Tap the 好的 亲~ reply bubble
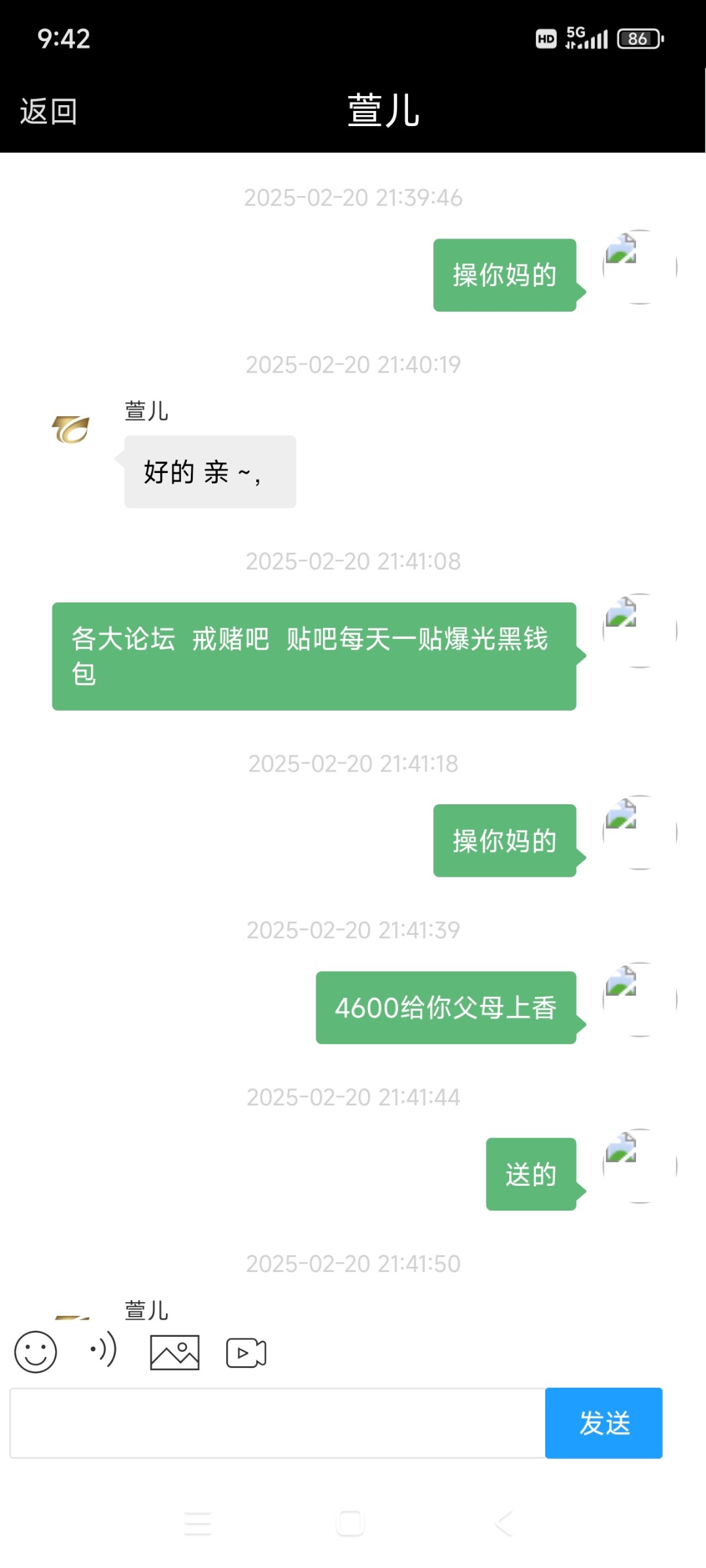This screenshot has width=706, height=1568. pos(209,470)
